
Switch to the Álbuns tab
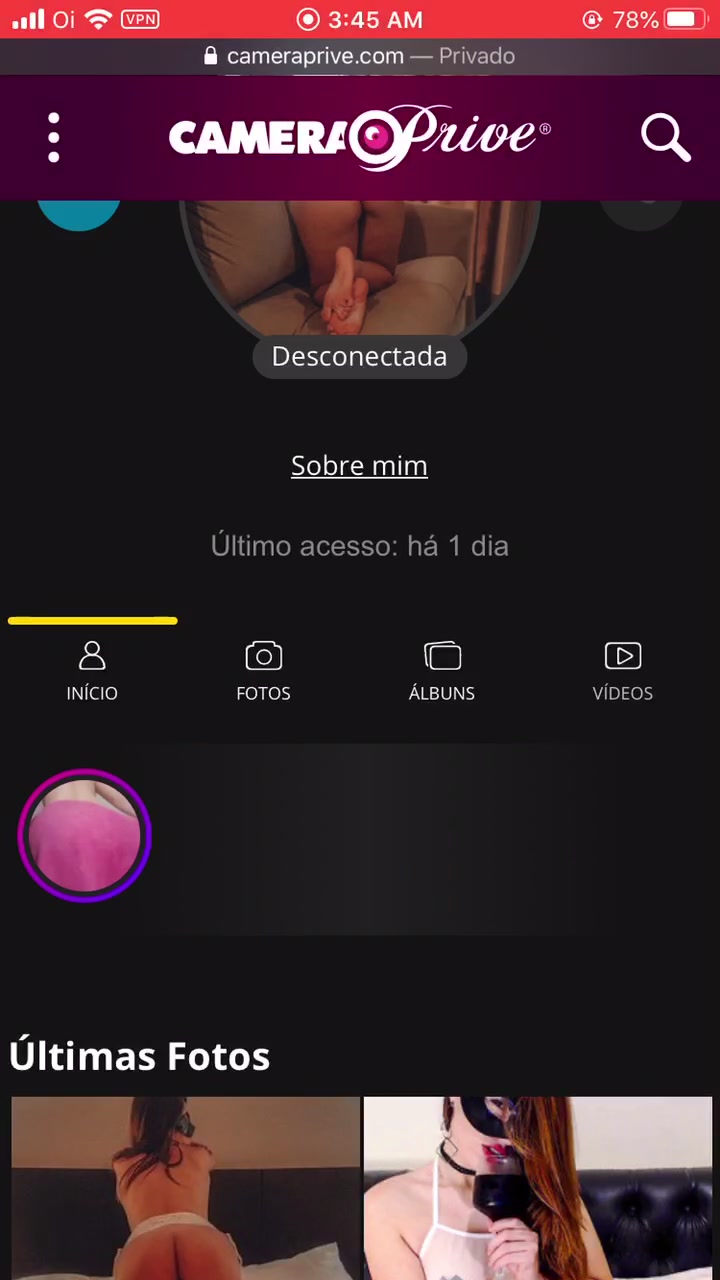[x=442, y=672]
